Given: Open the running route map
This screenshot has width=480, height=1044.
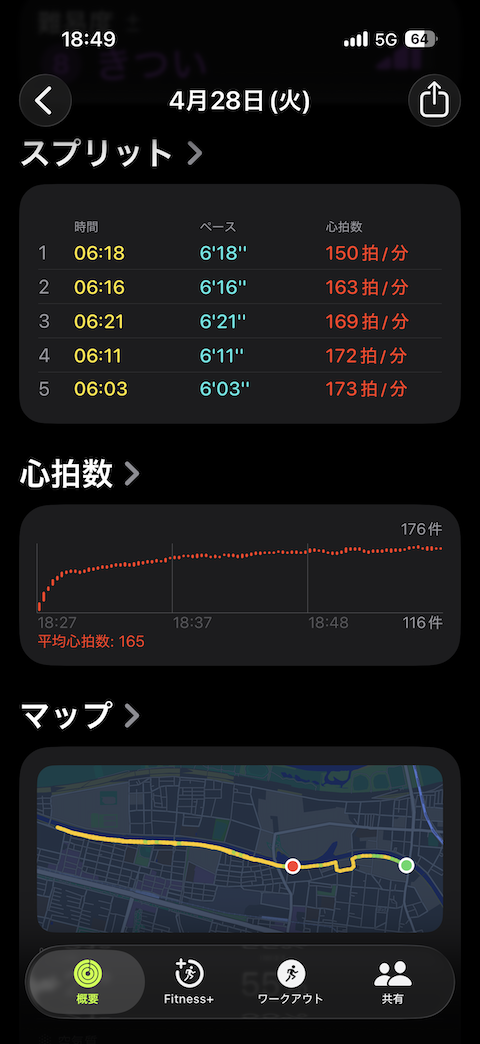Looking at the screenshot, I should click(x=240, y=848).
